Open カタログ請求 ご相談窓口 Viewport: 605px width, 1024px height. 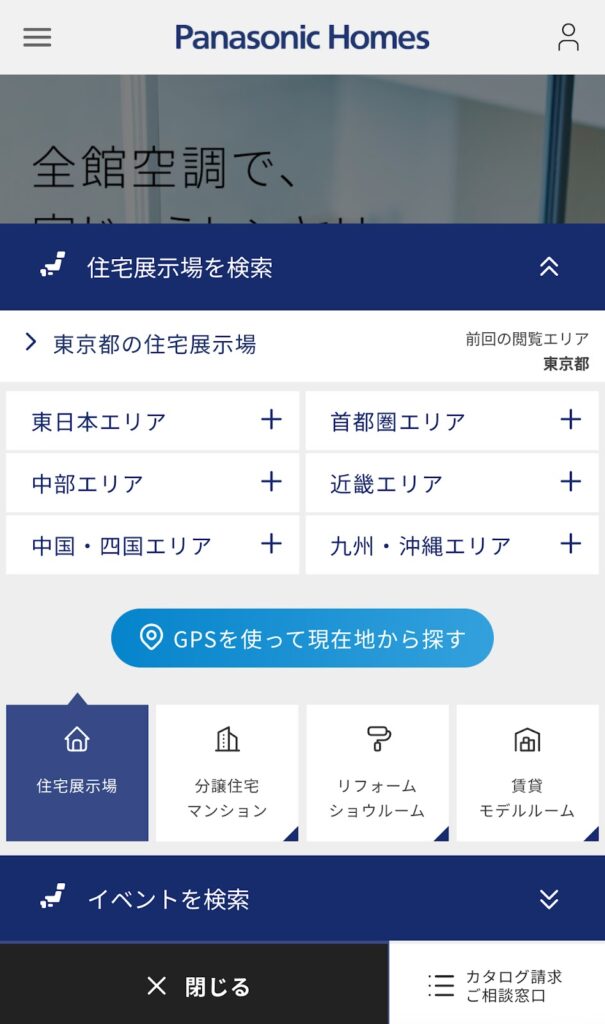pos(497,986)
